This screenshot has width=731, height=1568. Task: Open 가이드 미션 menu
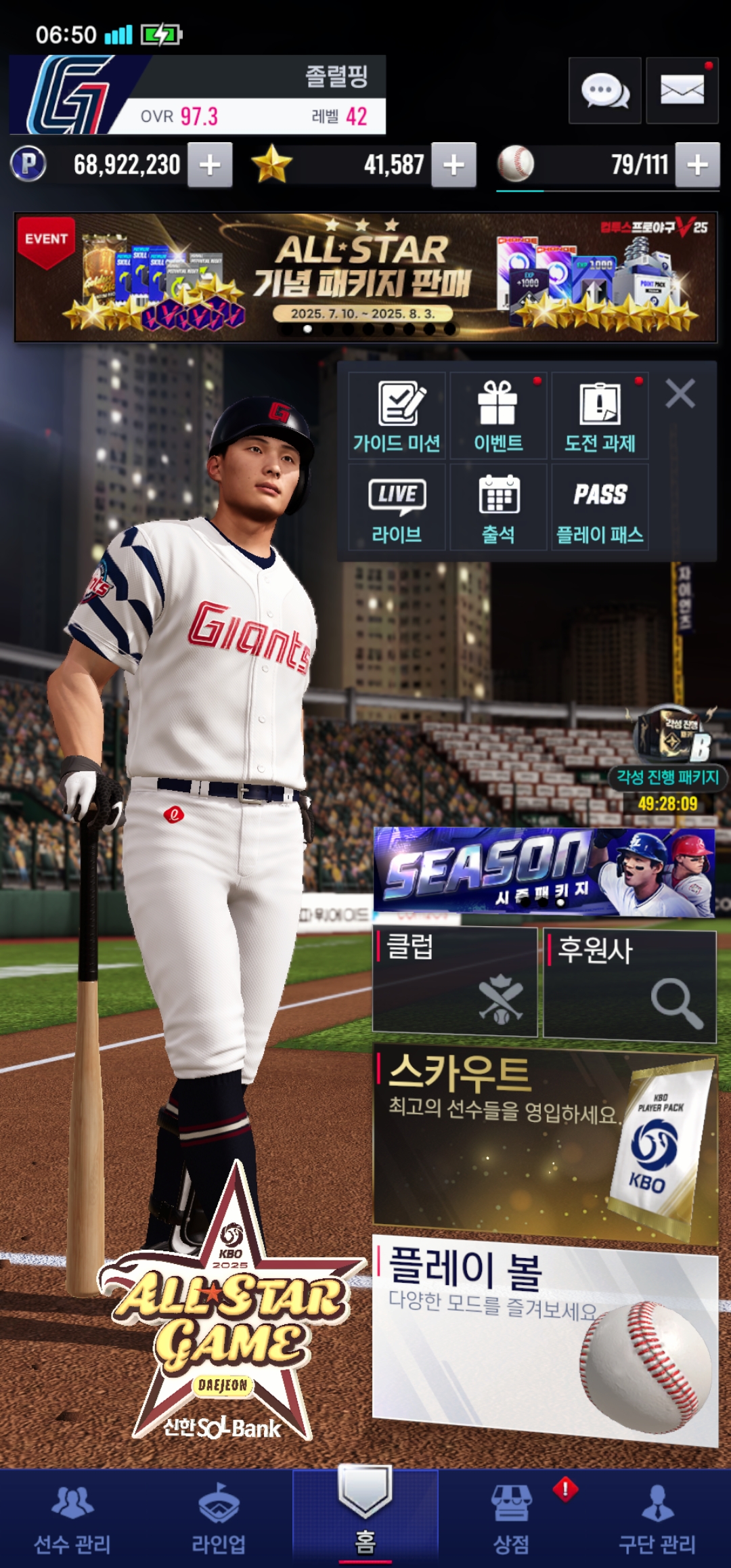[x=397, y=416]
